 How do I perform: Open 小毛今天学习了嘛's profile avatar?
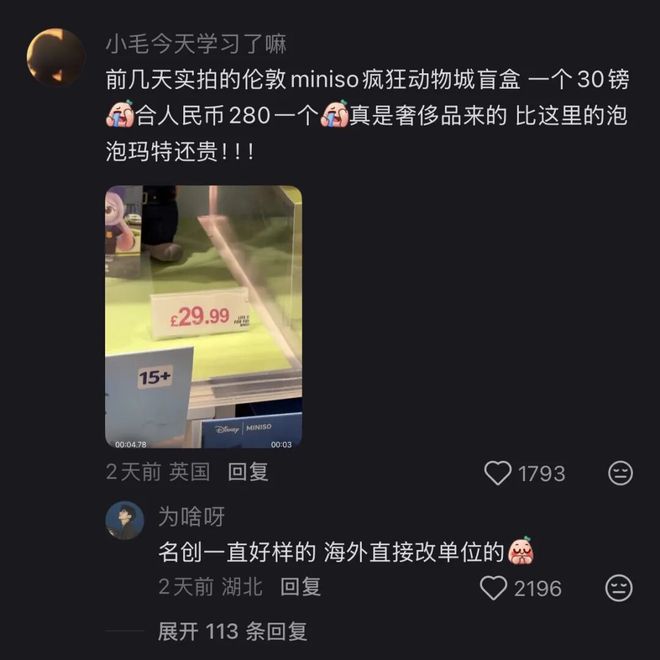[x=55, y=56]
